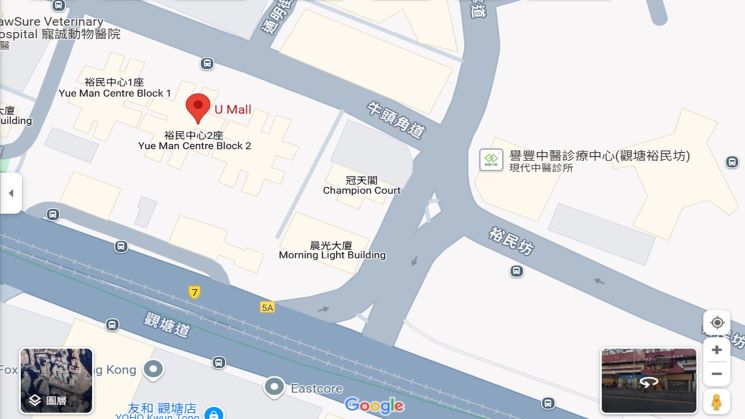Tap the U Mall red location pin

point(198,108)
